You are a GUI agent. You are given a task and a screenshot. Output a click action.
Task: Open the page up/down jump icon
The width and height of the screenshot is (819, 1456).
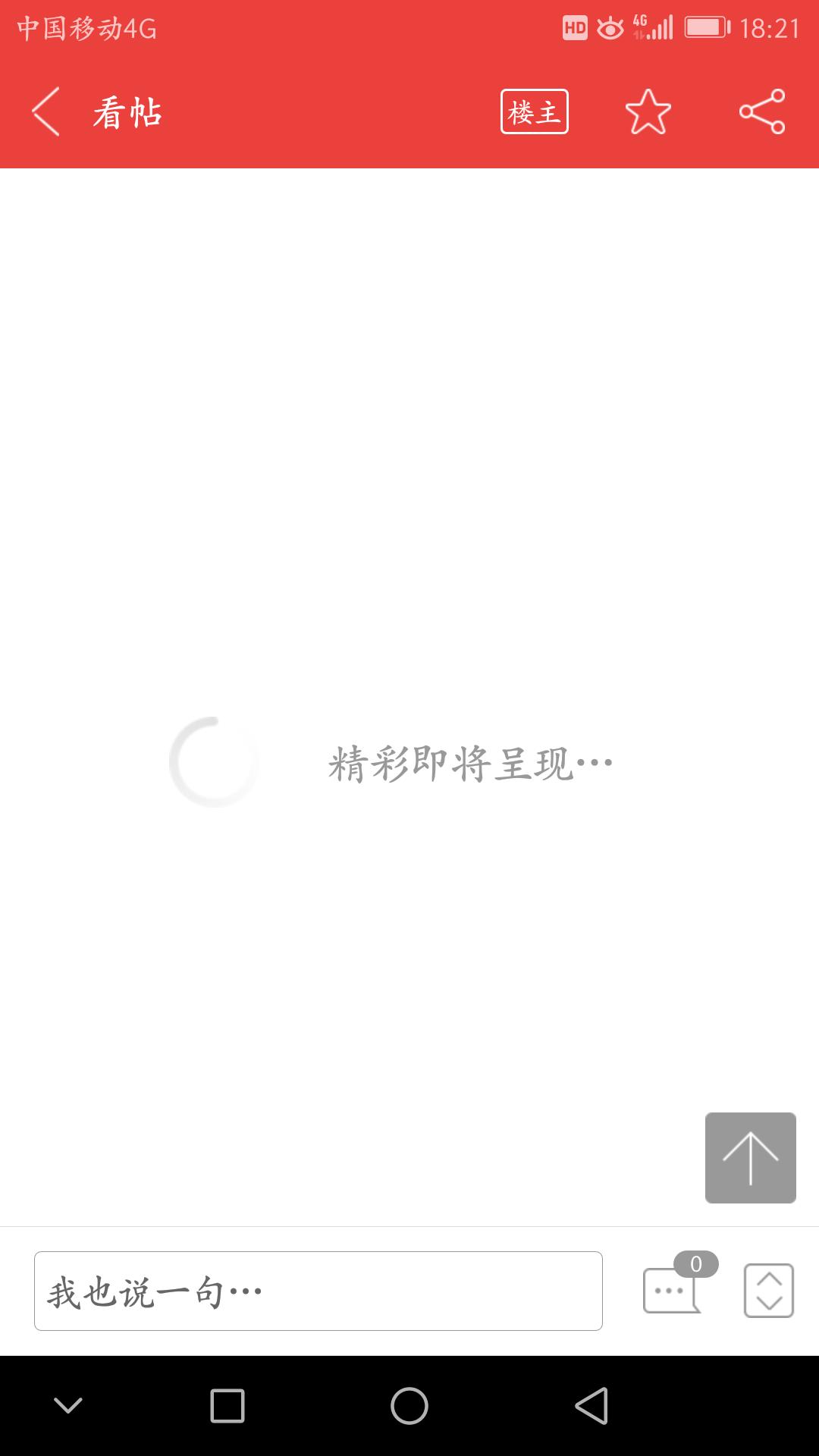click(x=769, y=1291)
